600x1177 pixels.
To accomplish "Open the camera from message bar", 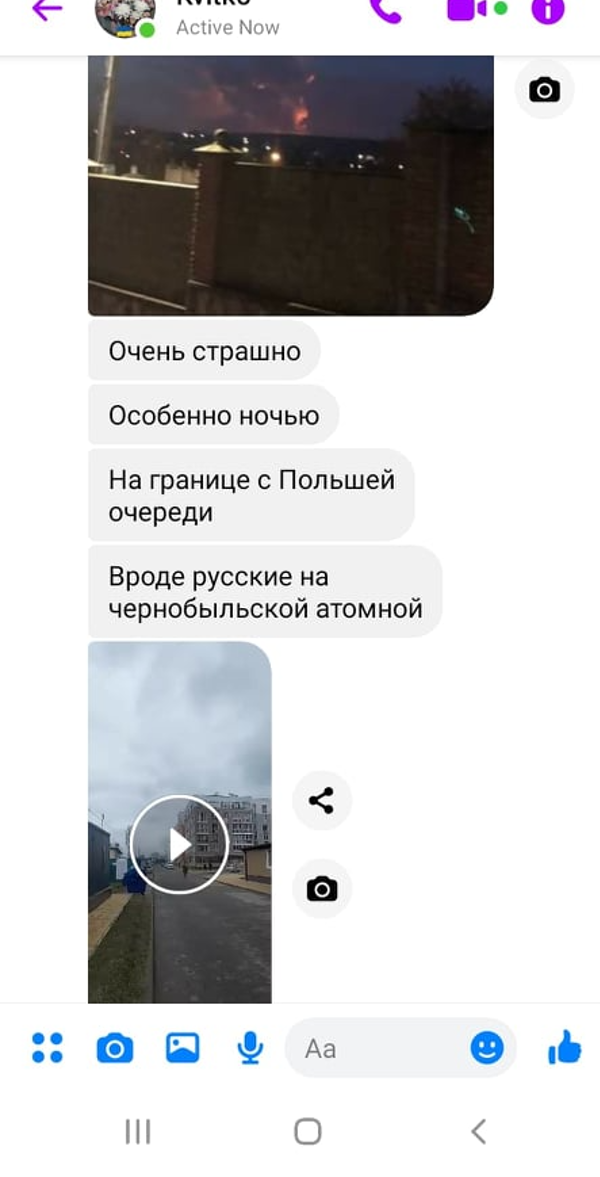I will (x=115, y=1048).
